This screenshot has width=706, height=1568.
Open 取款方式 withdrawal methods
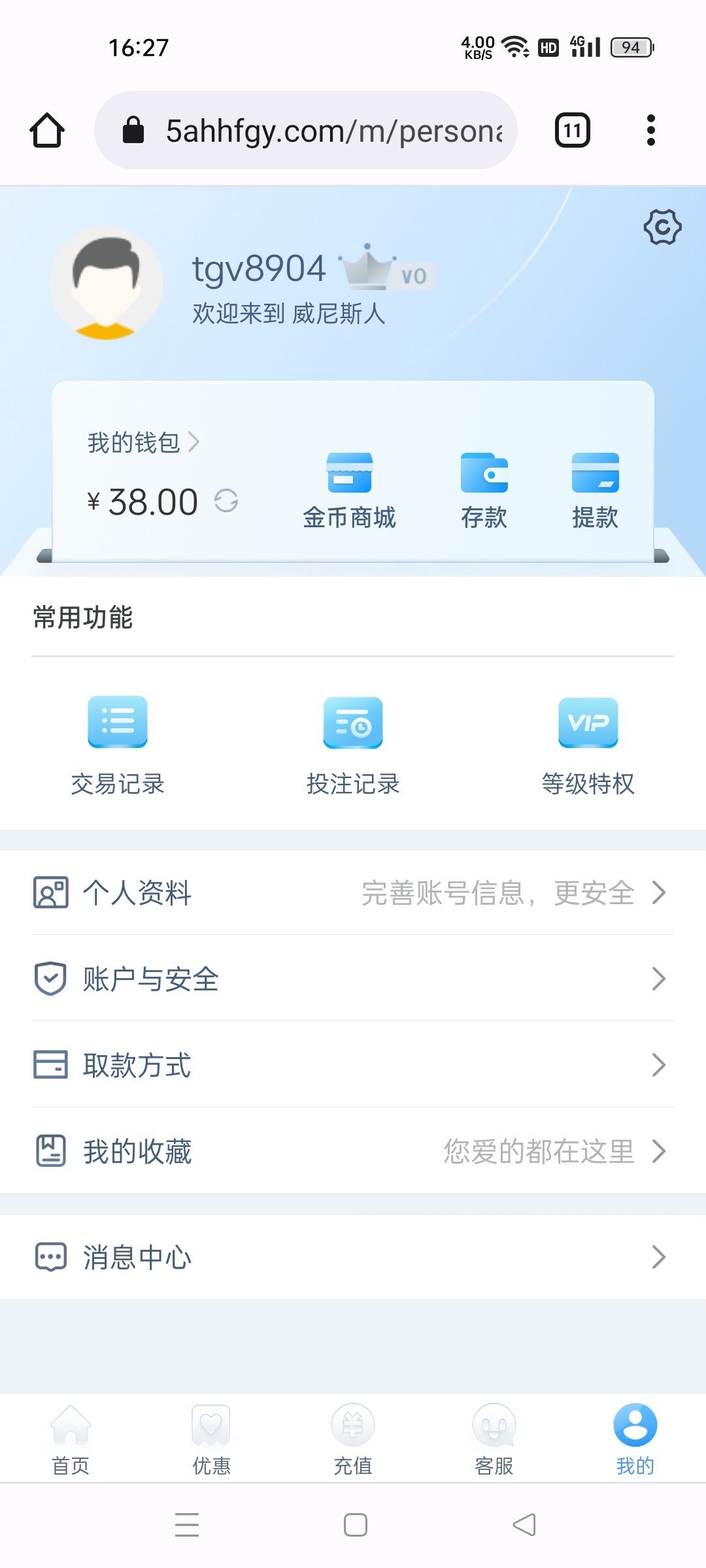click(353, 1065)
